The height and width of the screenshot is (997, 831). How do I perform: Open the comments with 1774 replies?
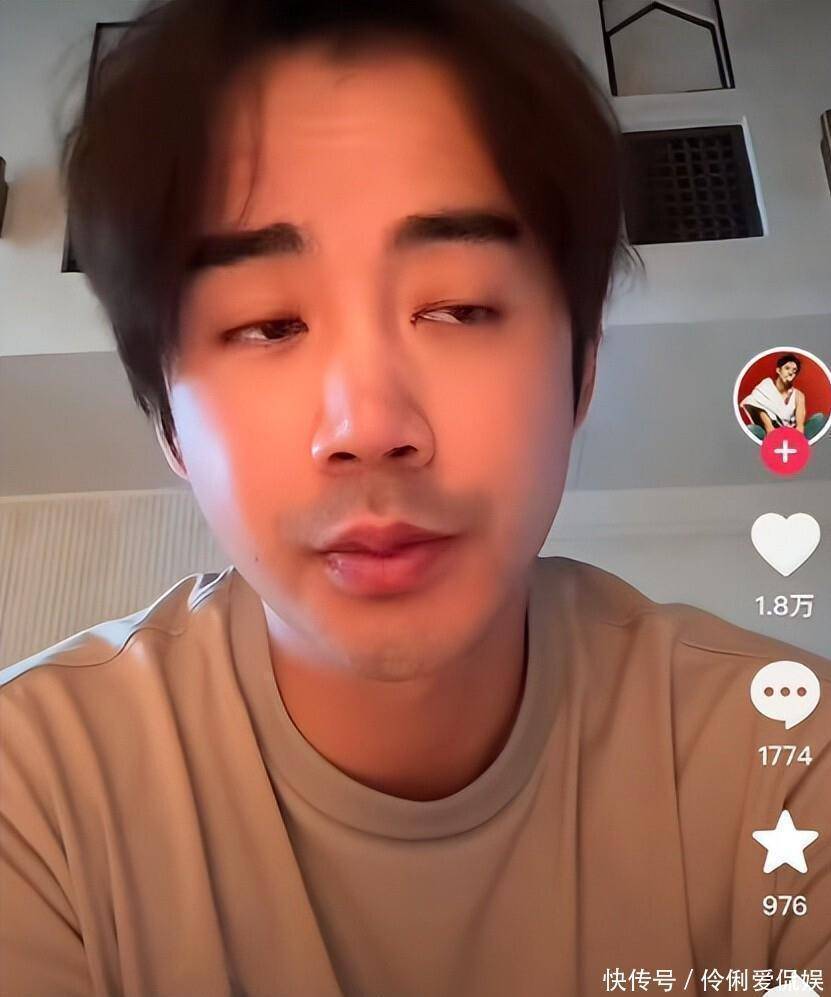point(785,694)
